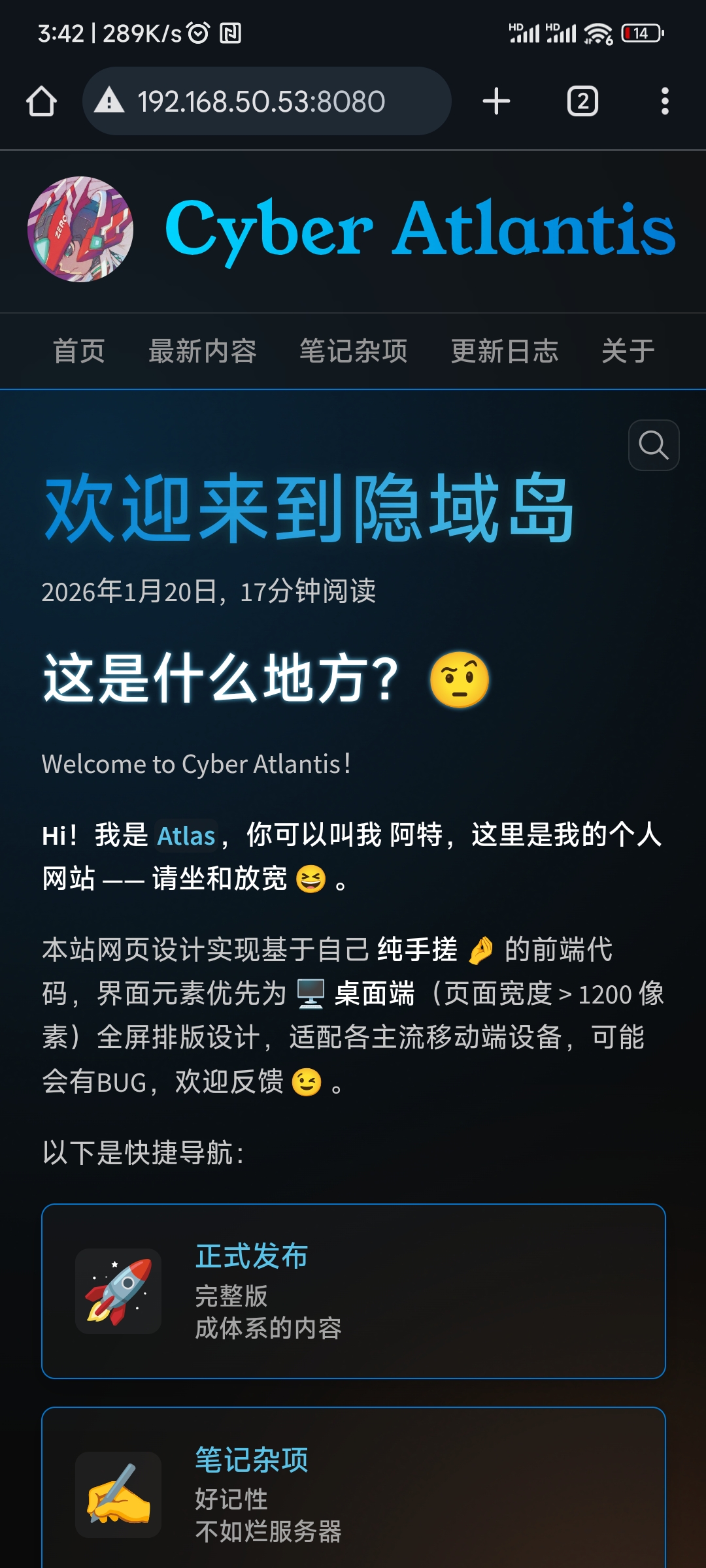This screenshot has height=1568, width=706.
Task: Open the site search magnifier
Action: (x=654, y=445)
